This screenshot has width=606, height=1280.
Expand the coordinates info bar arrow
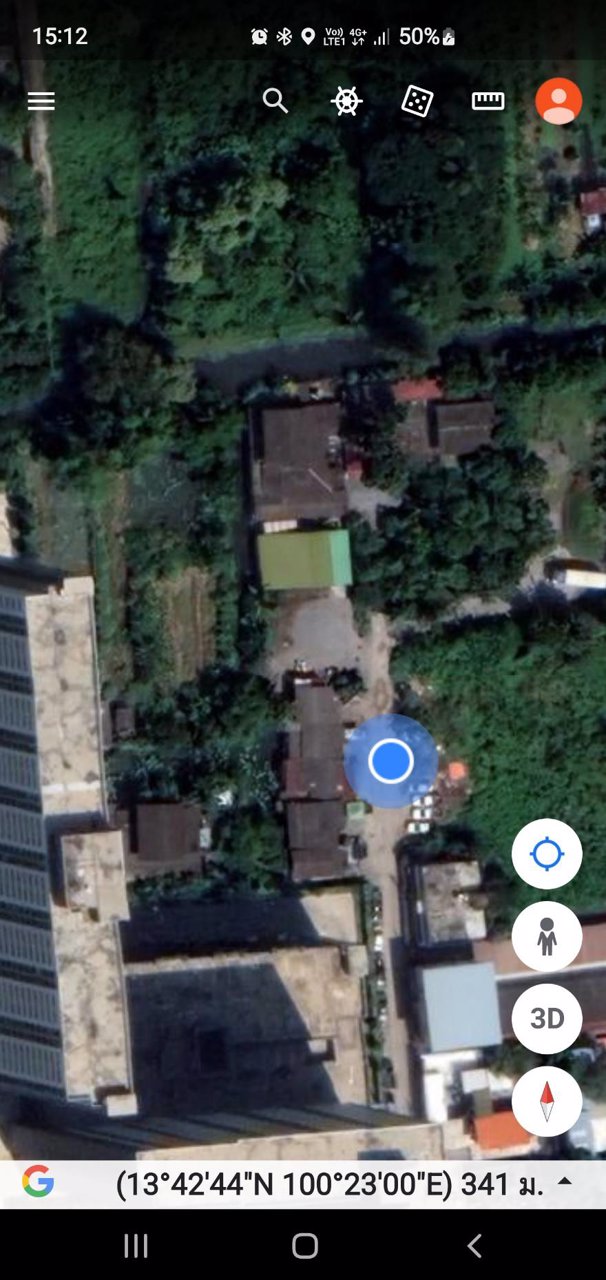(x=565, y=1182)
